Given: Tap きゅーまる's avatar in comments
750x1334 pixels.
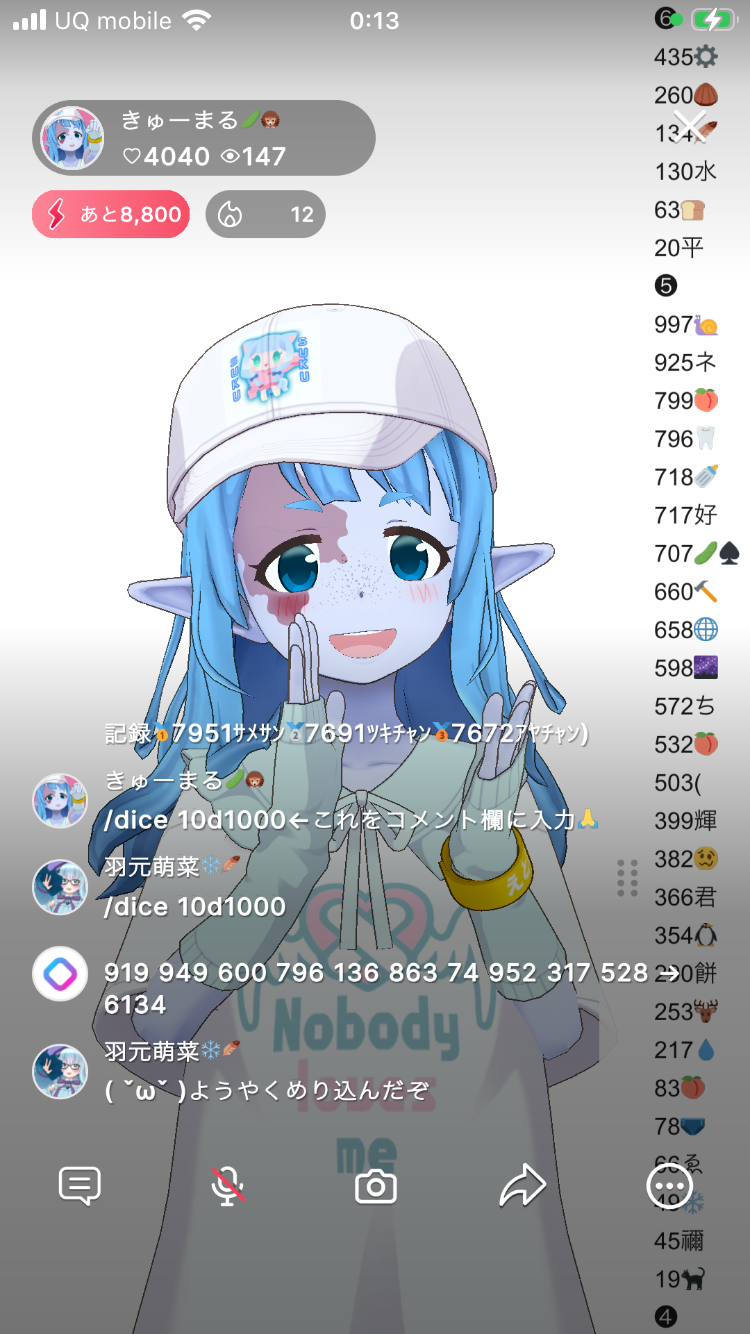Looking at the screenshot, I should pyautogui.click(x=60, y=800).
